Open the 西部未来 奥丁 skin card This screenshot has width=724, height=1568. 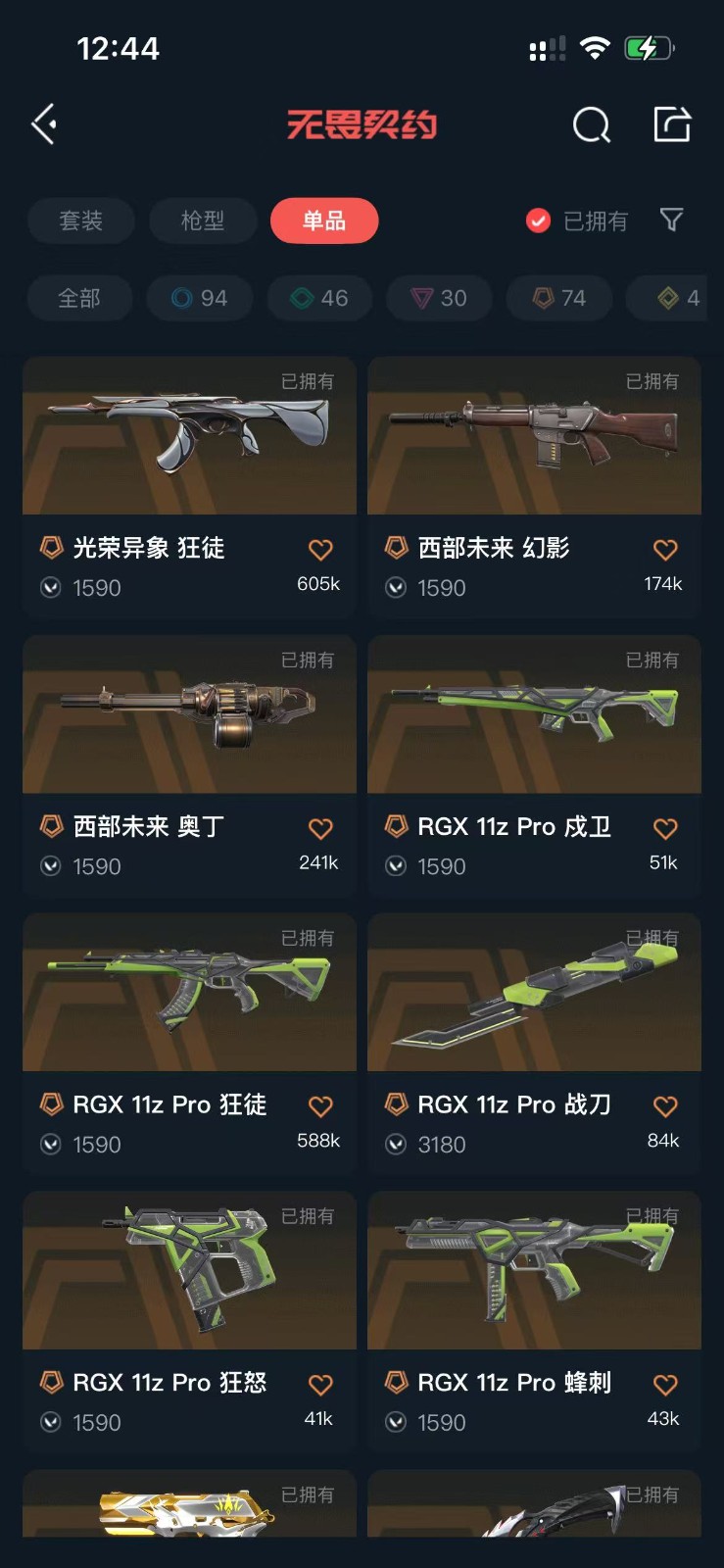189,714
